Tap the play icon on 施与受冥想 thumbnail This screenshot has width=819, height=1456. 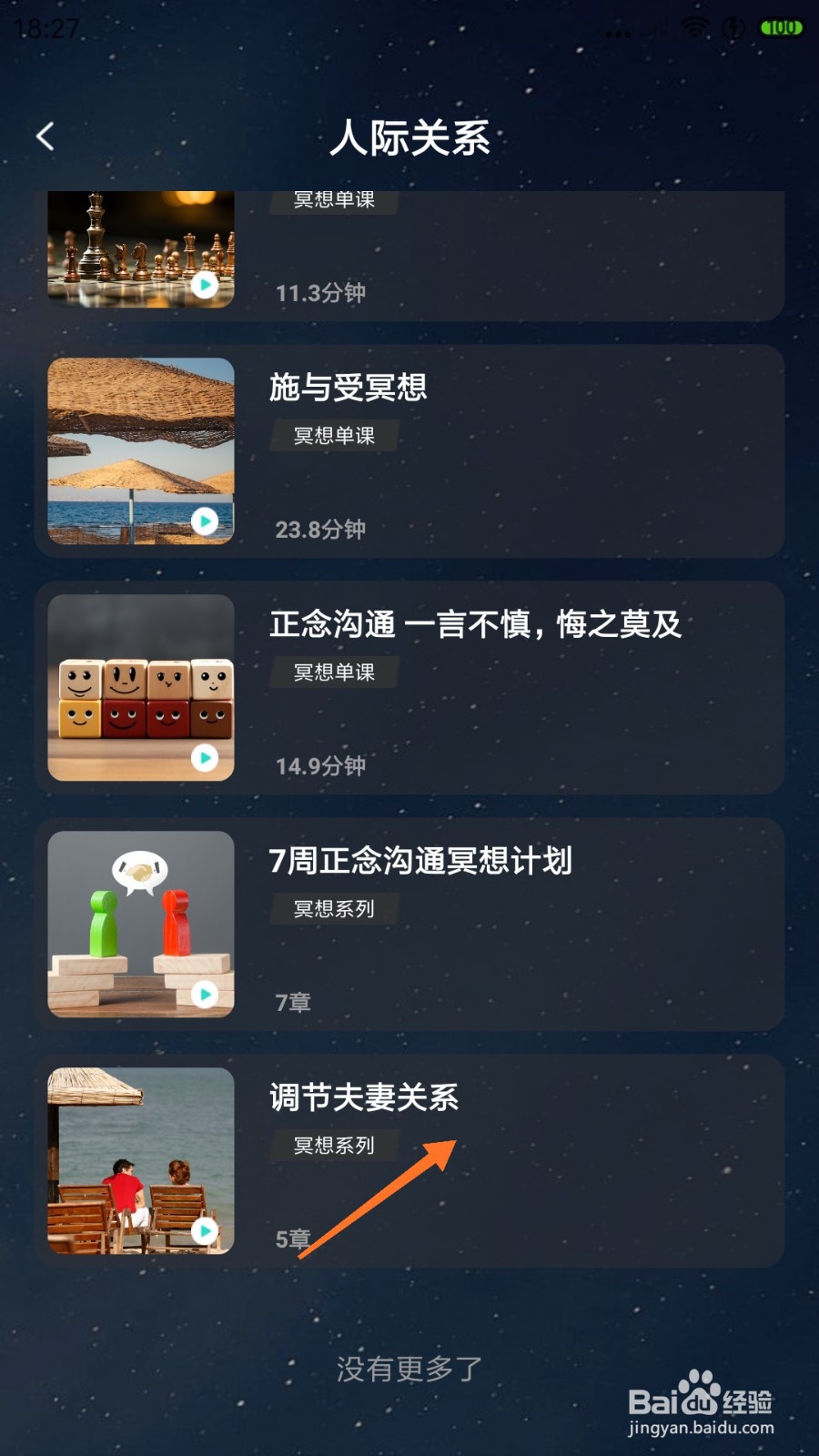click(204, 521)
